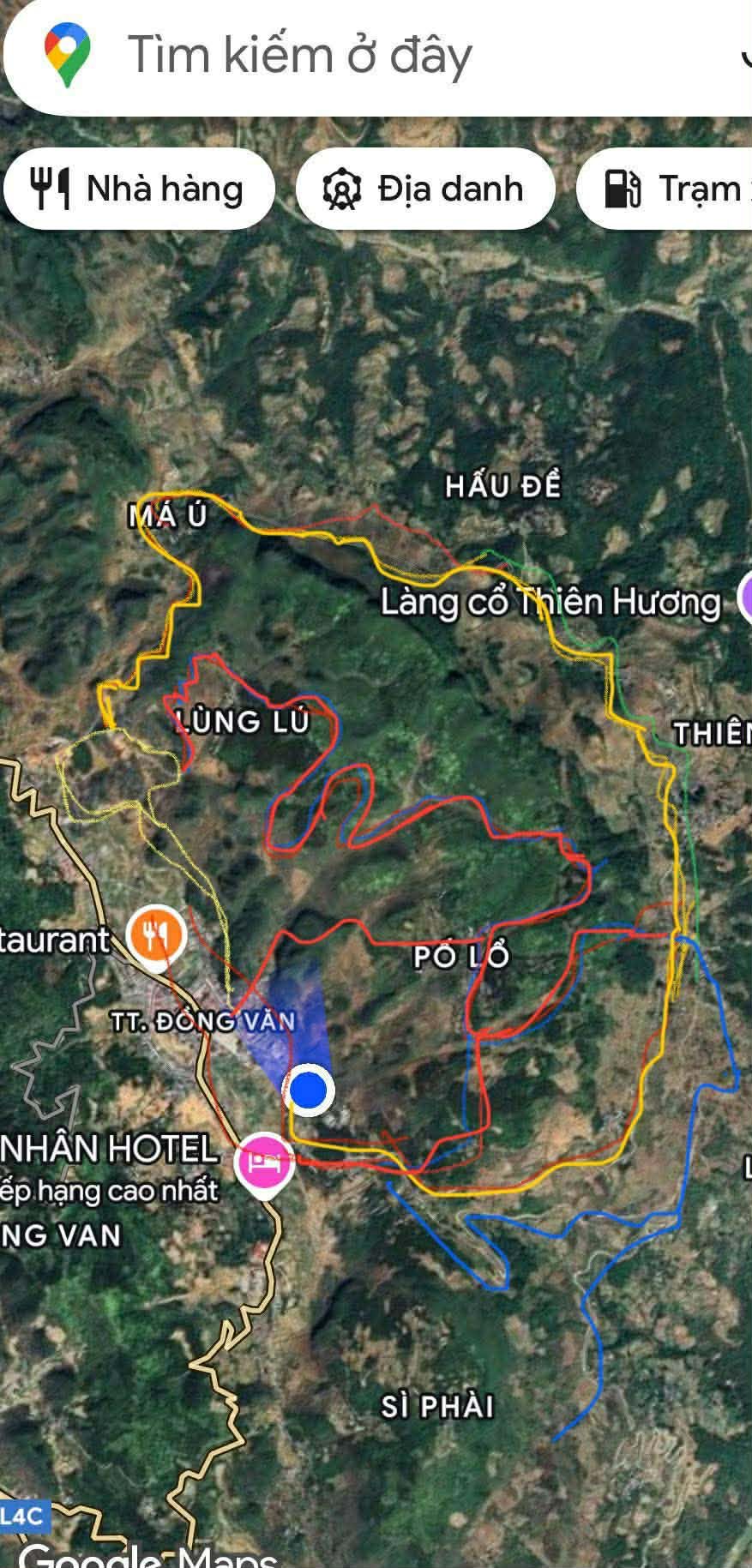752x1568 pixels.
Task: Select the Nhà hàng chip
Action: coord(139,189)
